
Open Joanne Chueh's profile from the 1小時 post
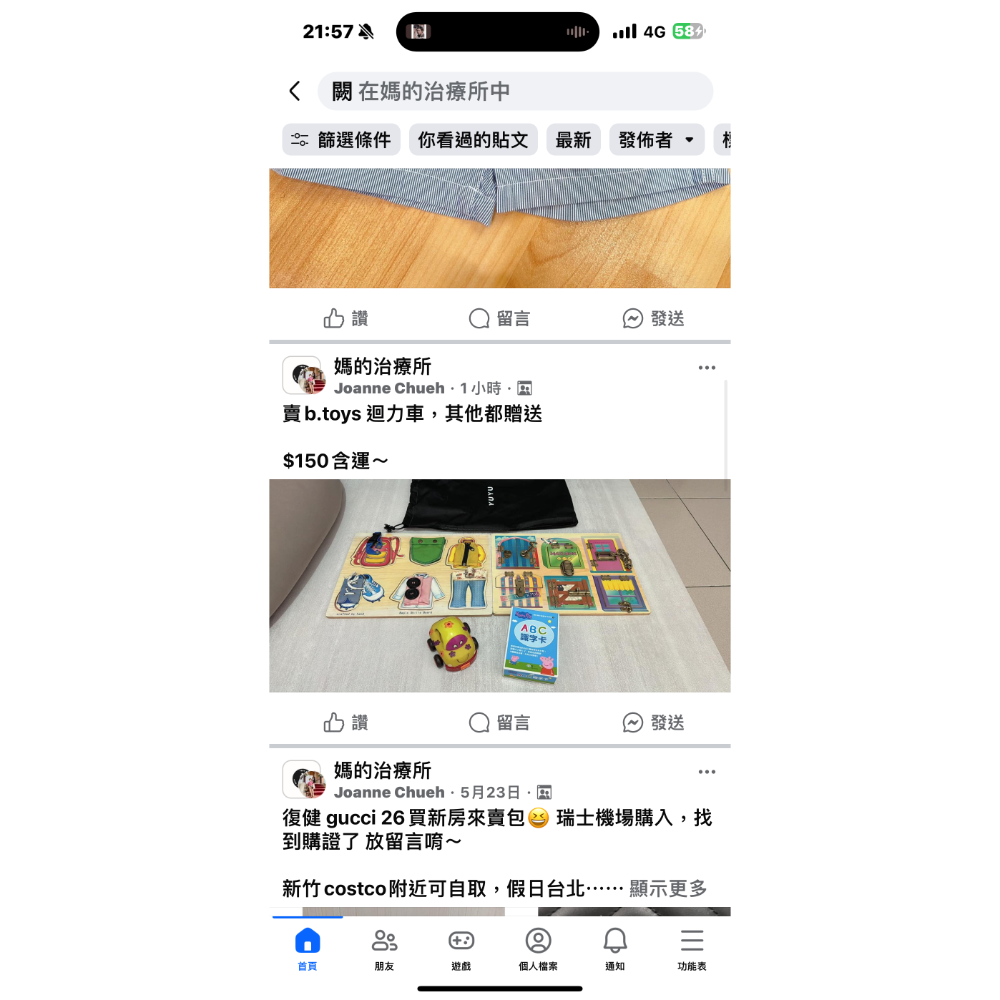coord(389,388)
